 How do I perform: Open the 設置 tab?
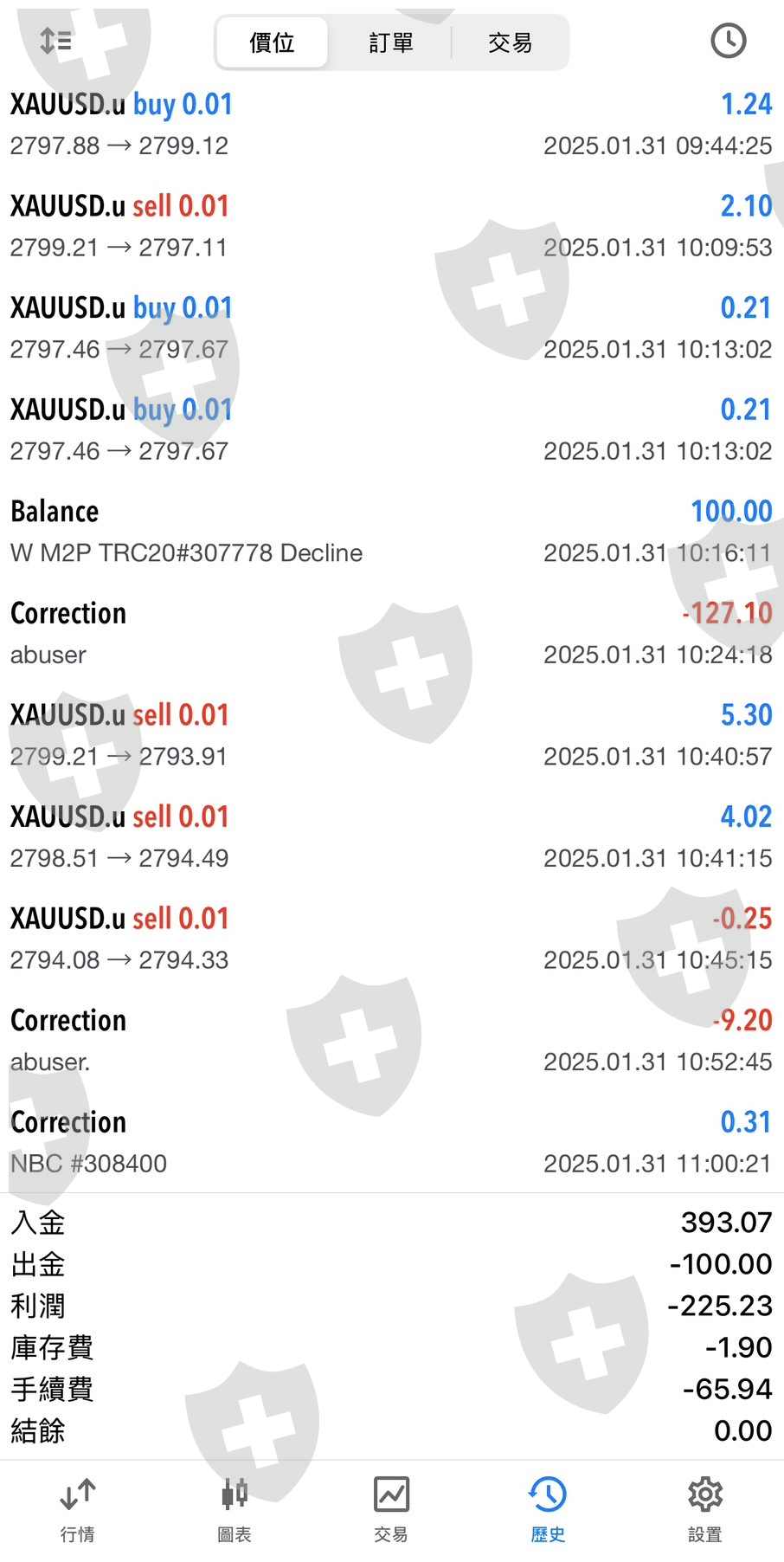click(704, 1510)
